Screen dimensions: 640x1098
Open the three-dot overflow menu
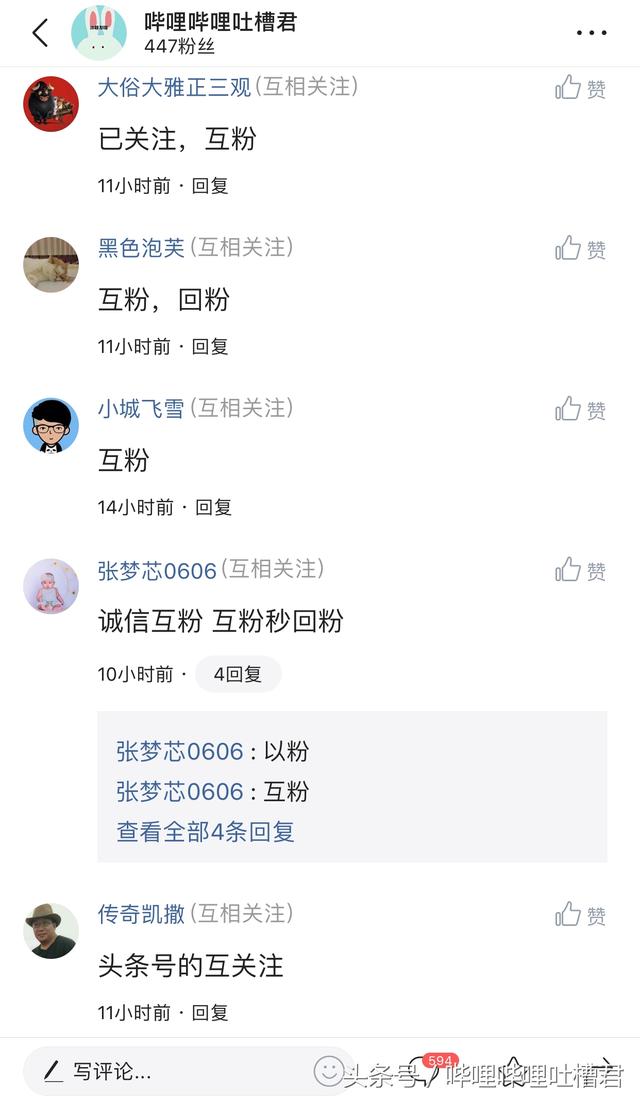(591, 33)
